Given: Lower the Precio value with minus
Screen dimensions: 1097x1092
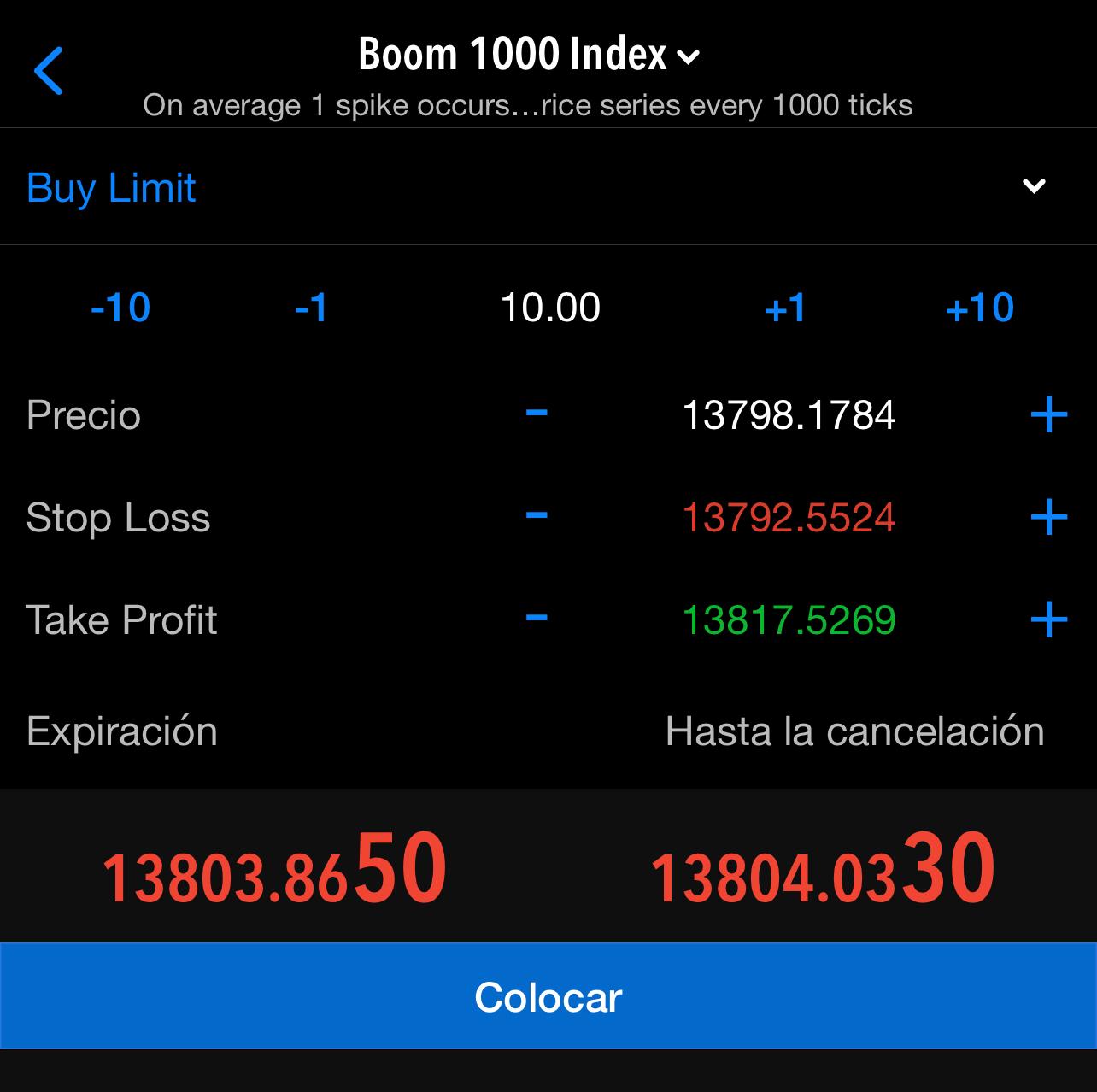Looking at the screenshot, I should (537, 414).
